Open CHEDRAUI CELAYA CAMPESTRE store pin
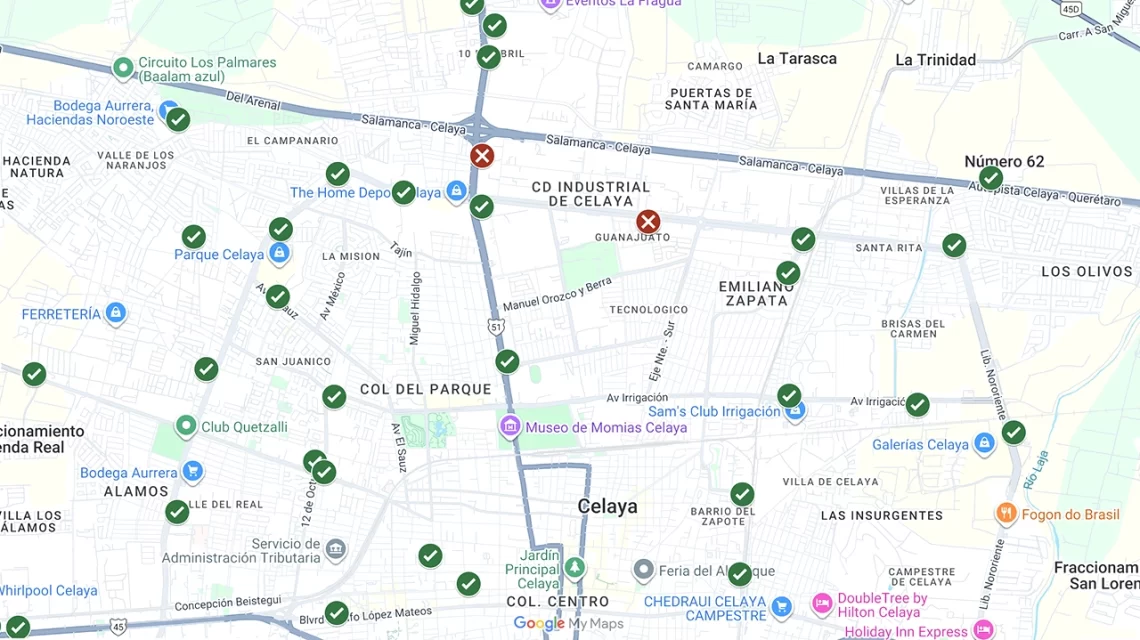The width and height of the screenshot is (1140, 640). coord(782,607)
